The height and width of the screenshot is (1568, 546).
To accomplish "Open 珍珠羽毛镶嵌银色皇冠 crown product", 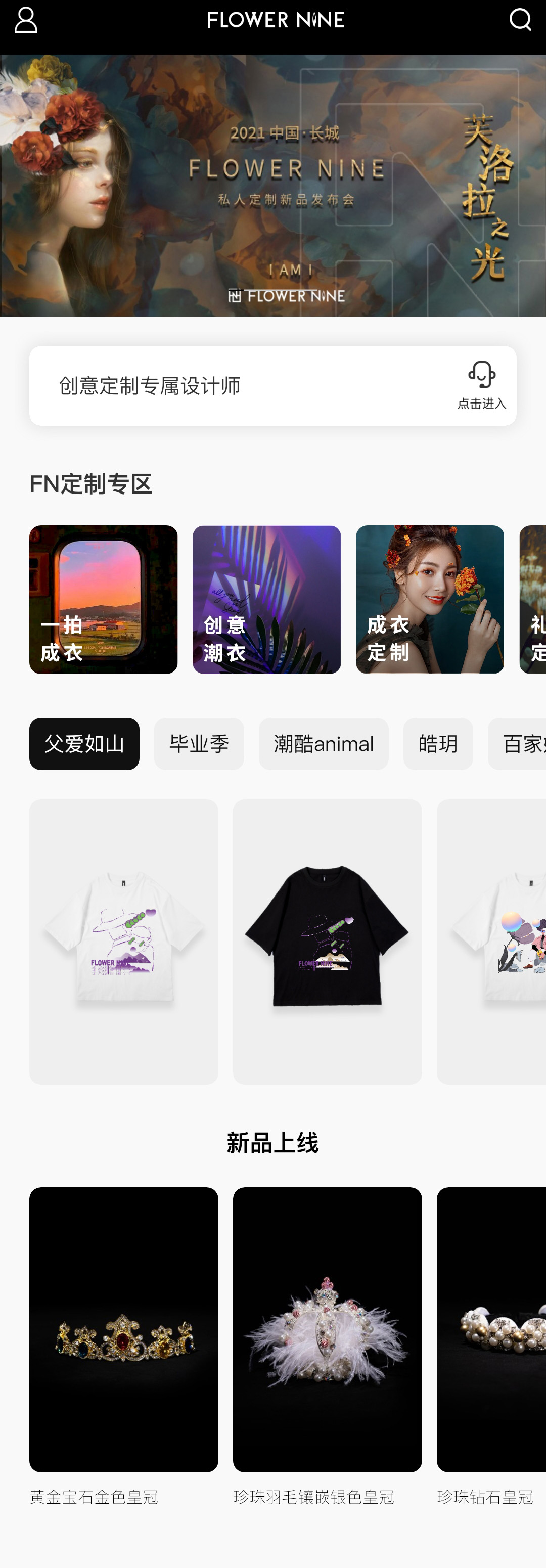I will click(327, 1329).
